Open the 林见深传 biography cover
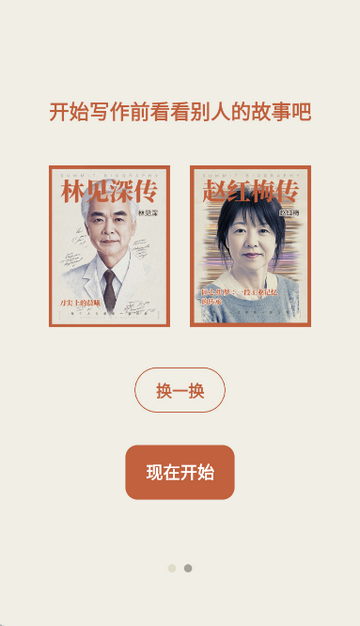Viewport: 360px width, 626px height. tap(109, 246)
